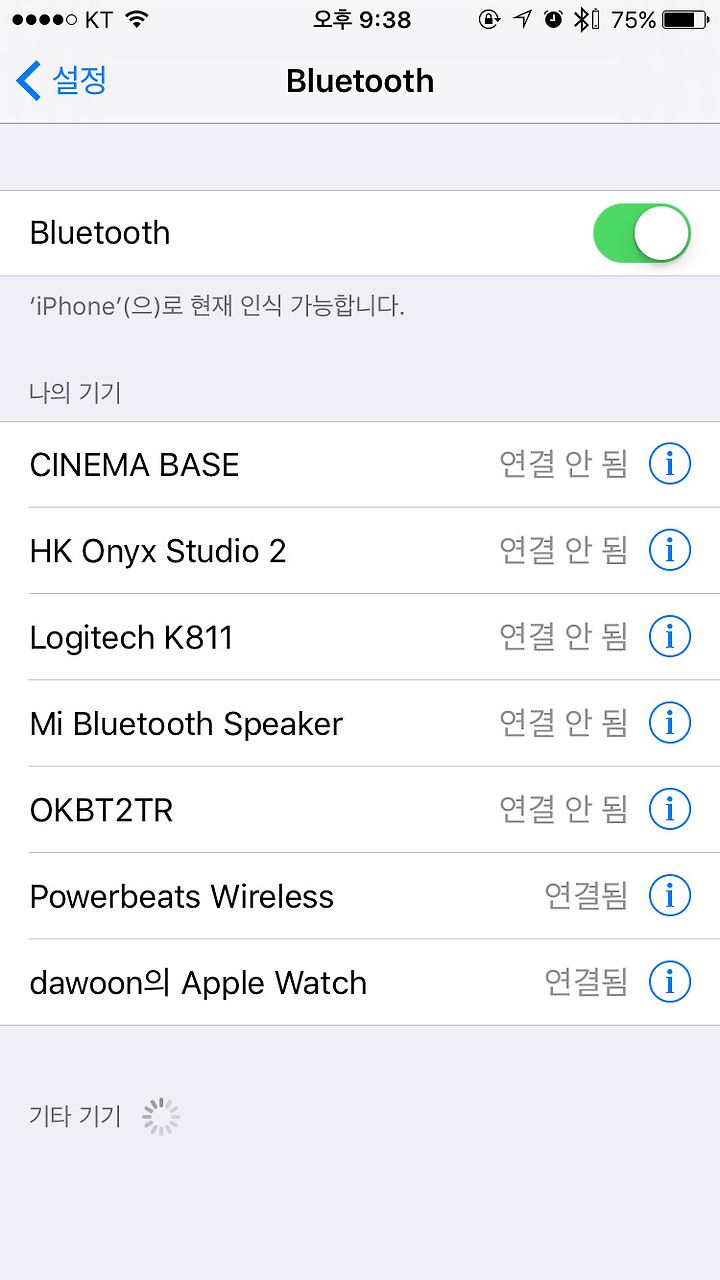The height and width of the screenshot is (1280, 720).
Task: Connect to CINEMA BASE
Action: 360,464
